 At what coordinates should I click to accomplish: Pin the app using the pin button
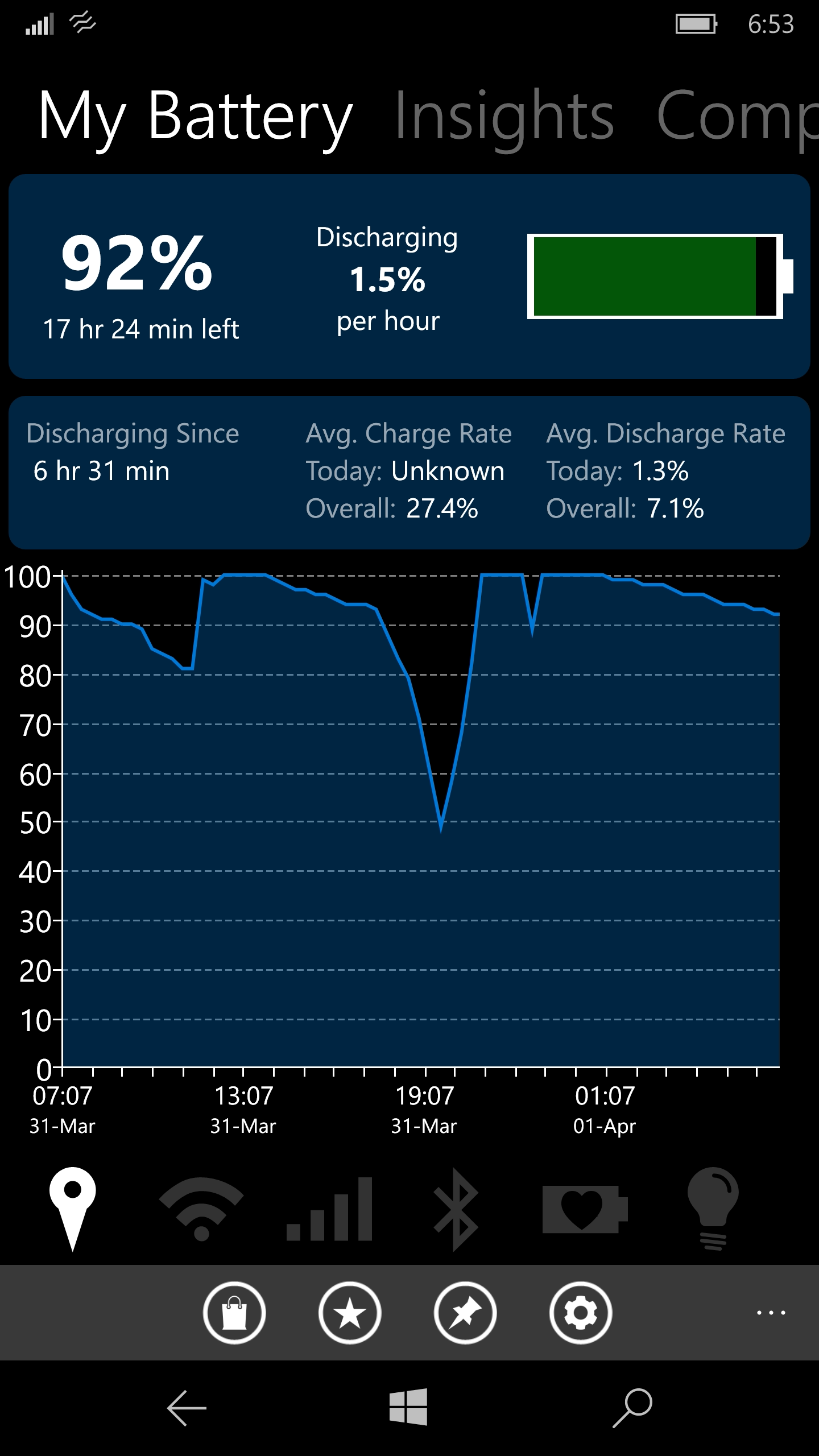[x=465, y=1313]
